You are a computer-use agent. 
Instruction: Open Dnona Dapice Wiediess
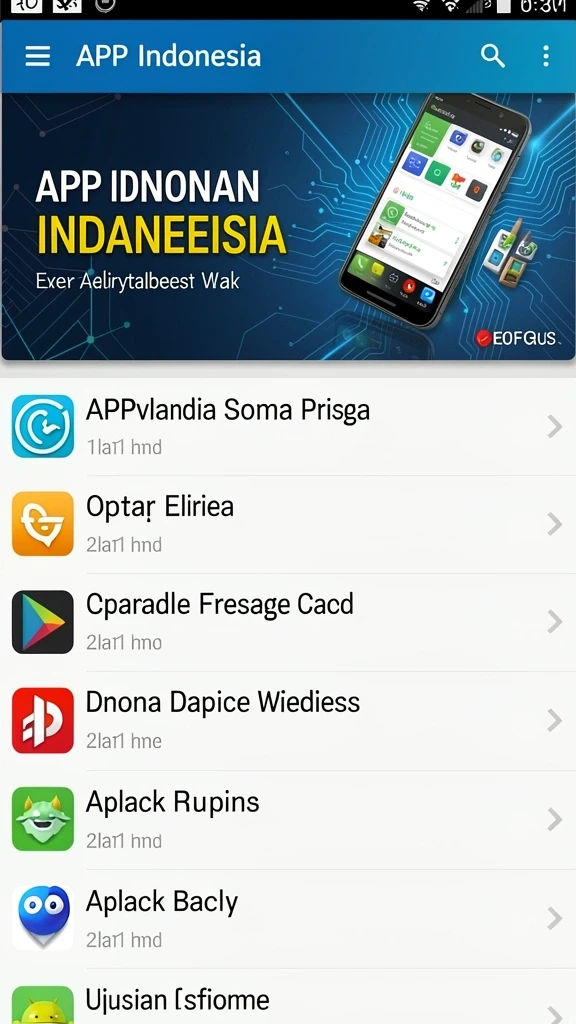pyautogui.click(x=288, y=721)
